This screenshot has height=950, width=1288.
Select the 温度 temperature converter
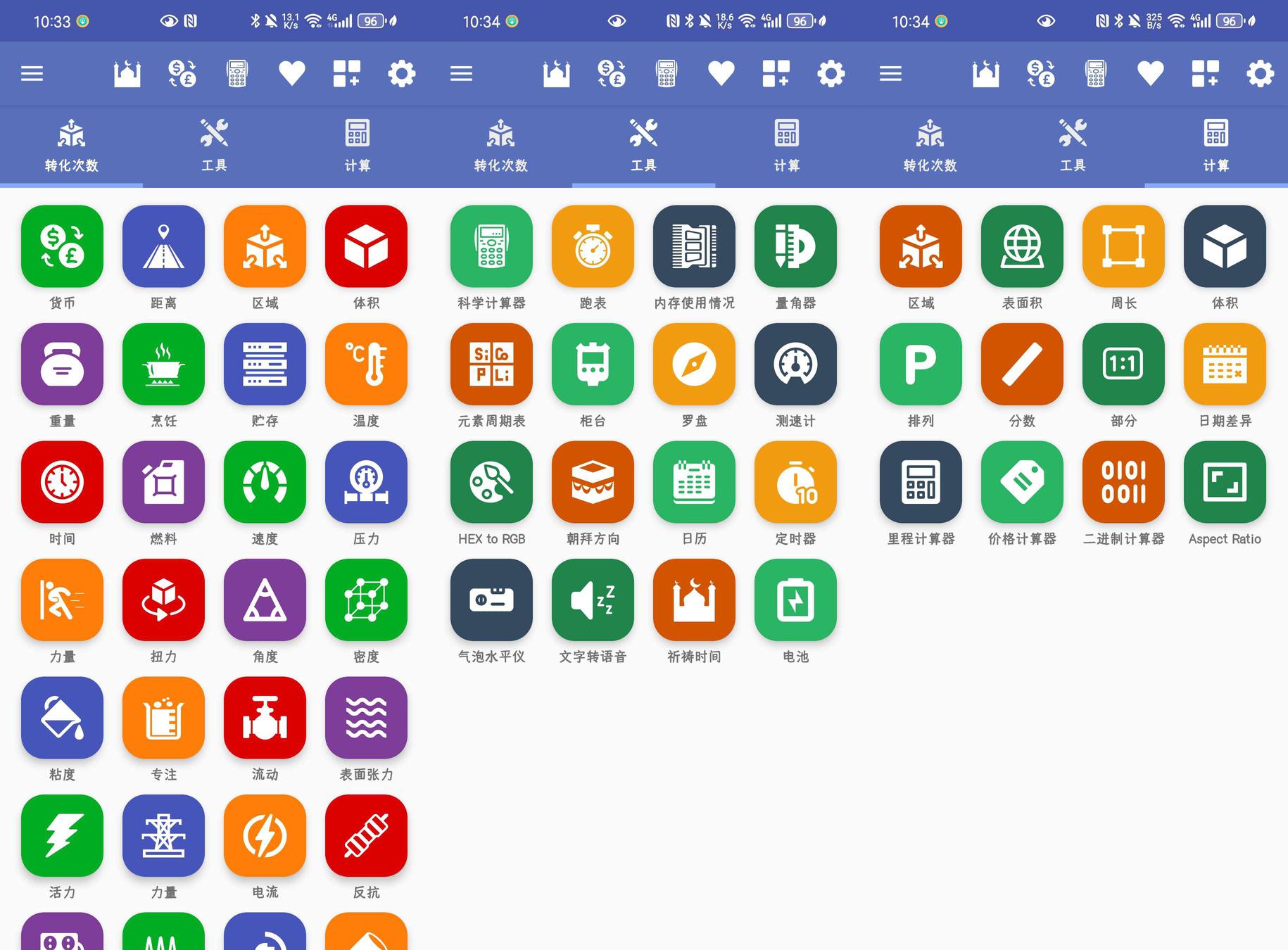pos(366,364)
